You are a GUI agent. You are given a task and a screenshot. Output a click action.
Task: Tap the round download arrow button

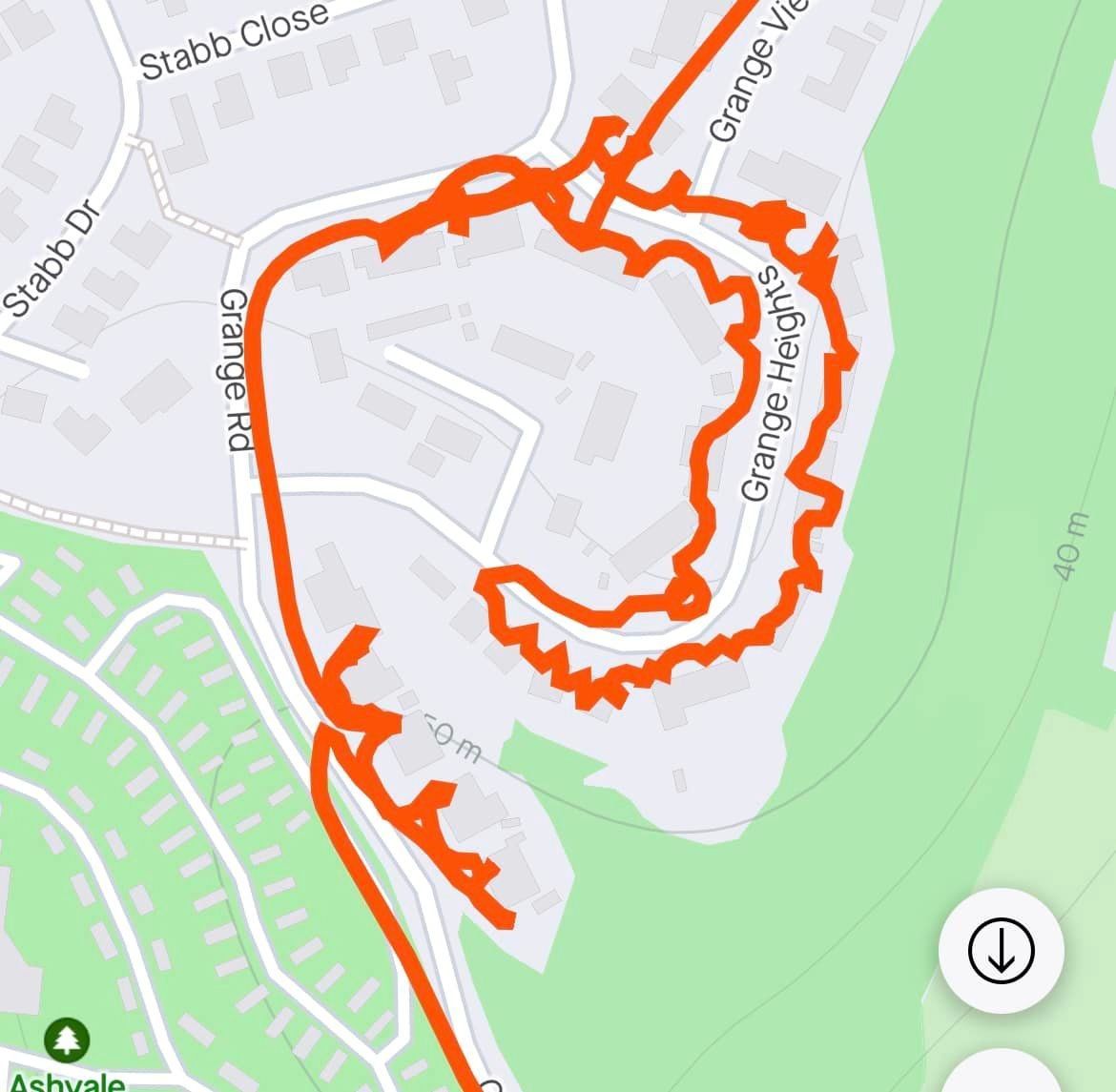1001,950
